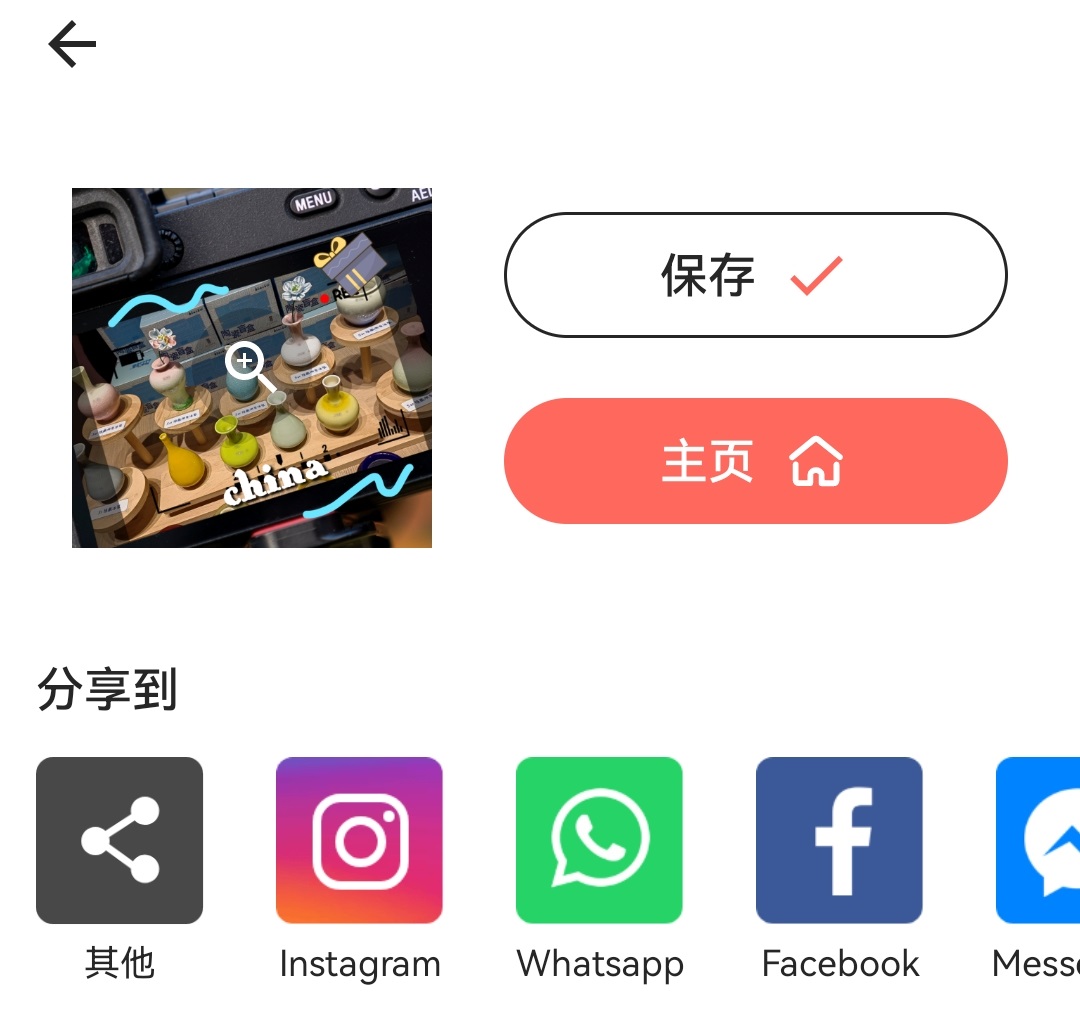The image size is (1080, 1020).
Task: Tap the 保存 save button
Action: (x=755, y=275)
